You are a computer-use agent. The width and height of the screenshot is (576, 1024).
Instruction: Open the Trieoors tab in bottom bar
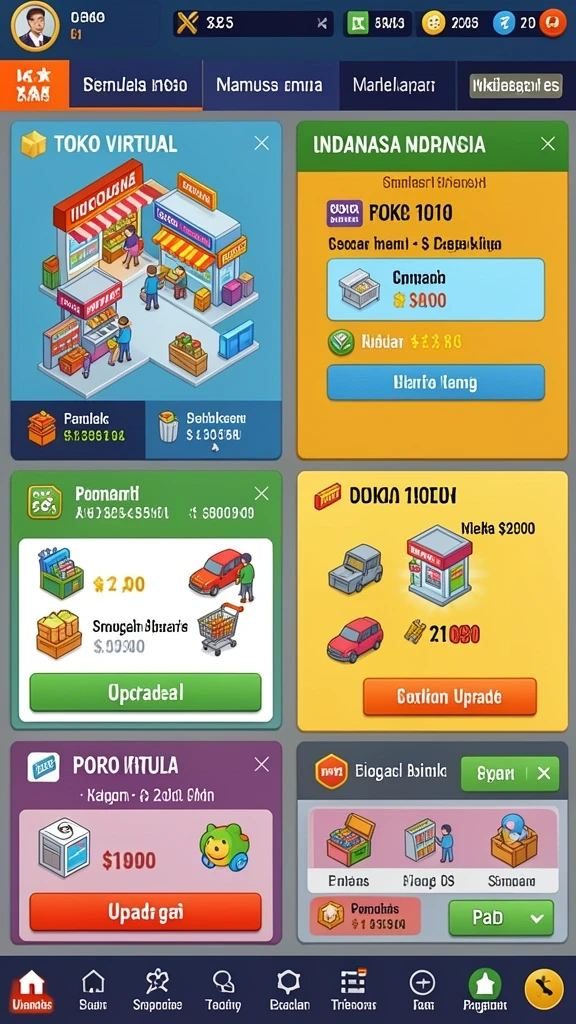coord(353,991)
